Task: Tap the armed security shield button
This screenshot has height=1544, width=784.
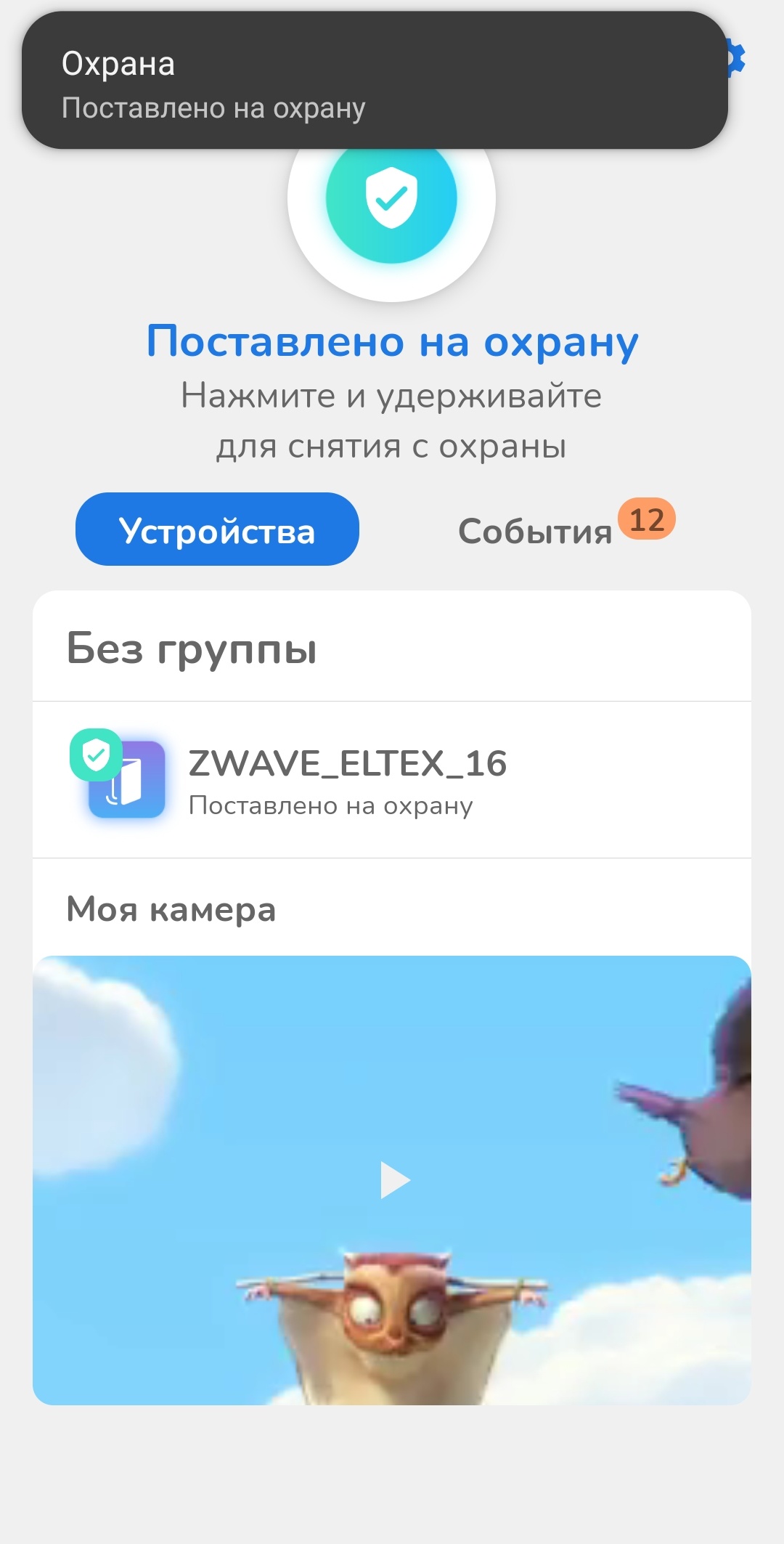Action: pyautogui.click(x=391, y=198)
